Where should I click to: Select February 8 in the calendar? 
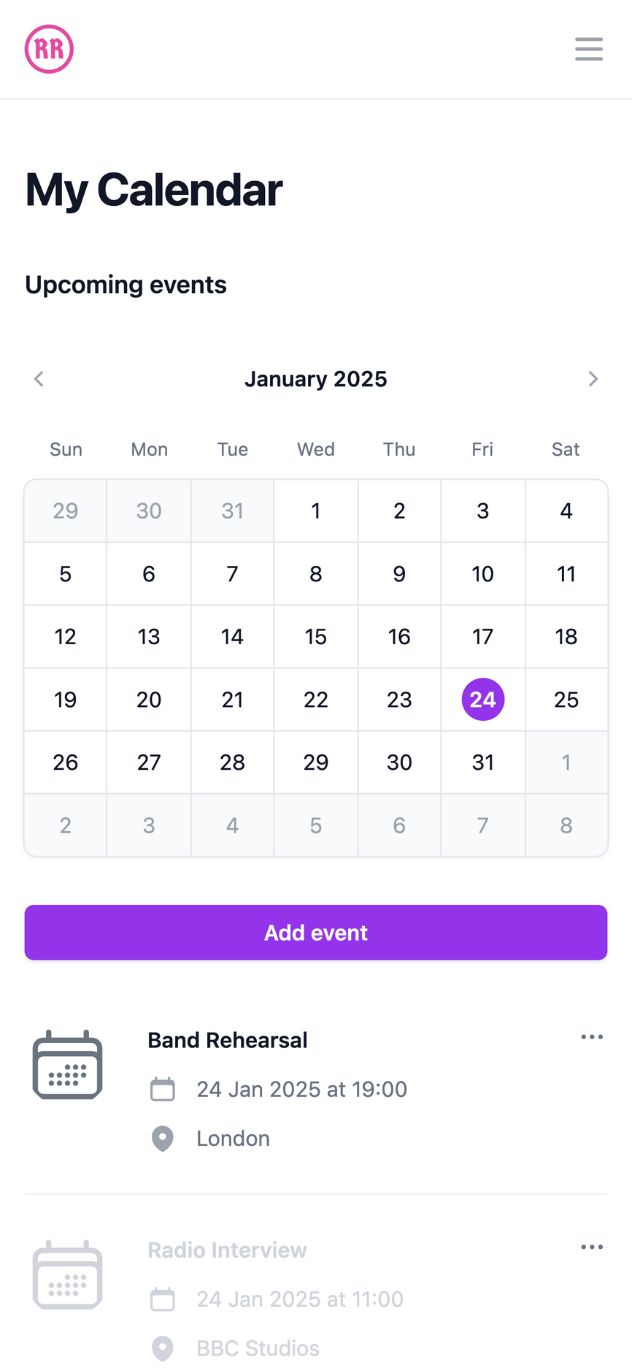click(x=566, y=826)
